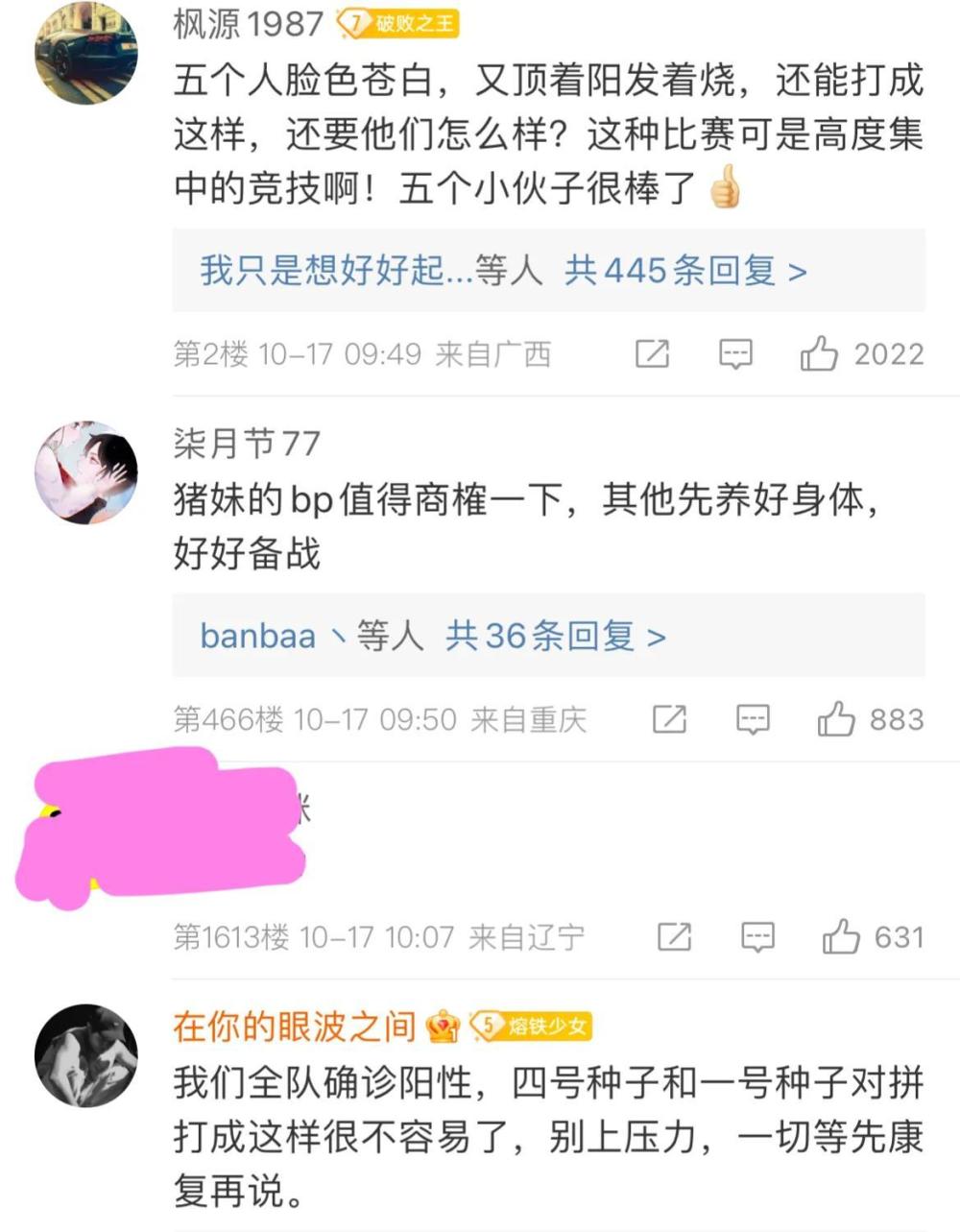Share the 第2楼 comment
The width and height of the screenshot is (960, 1232).
click(x=652, y=354)
